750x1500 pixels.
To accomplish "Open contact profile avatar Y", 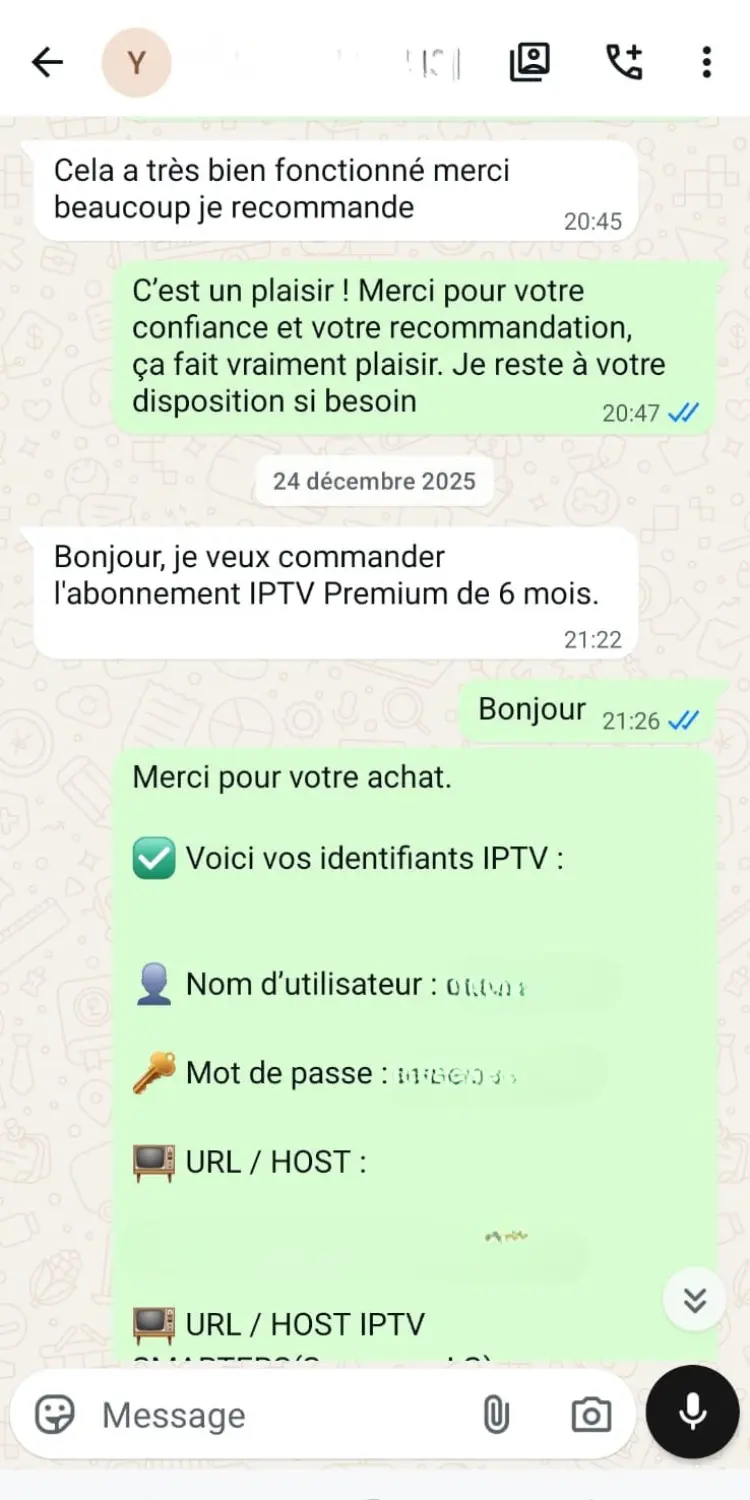I will point(137,63).
